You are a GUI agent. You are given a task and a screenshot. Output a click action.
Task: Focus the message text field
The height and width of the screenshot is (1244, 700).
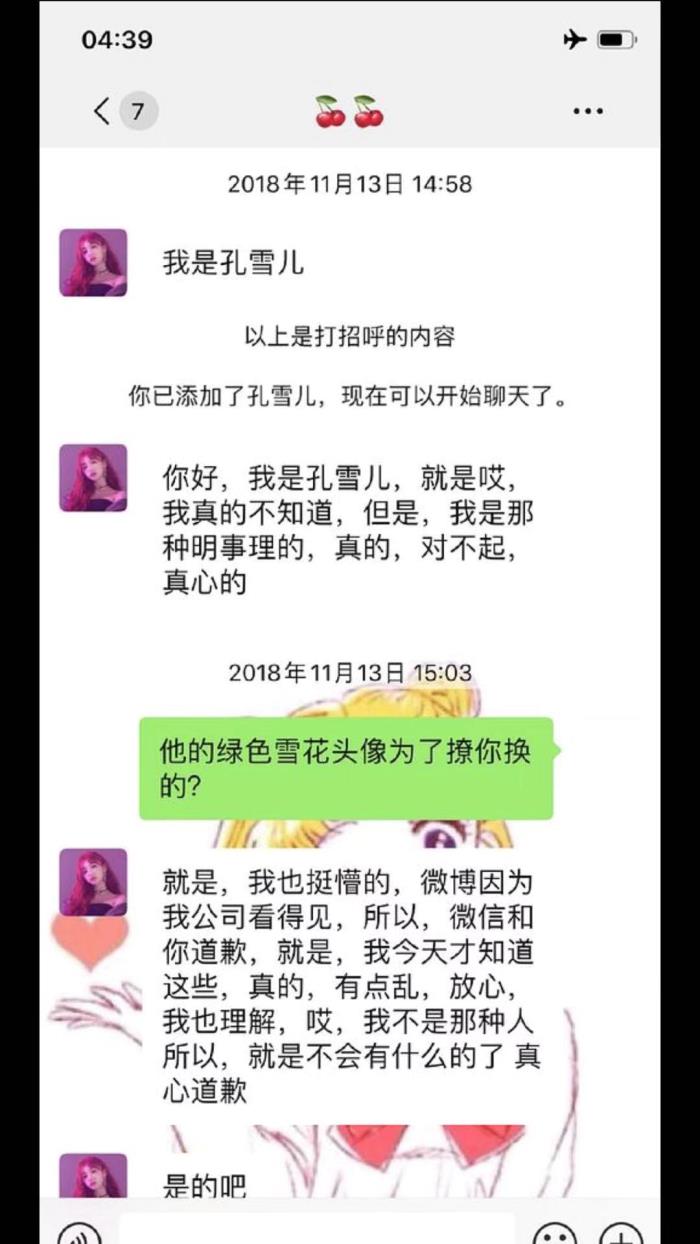tap(316, 1231)
